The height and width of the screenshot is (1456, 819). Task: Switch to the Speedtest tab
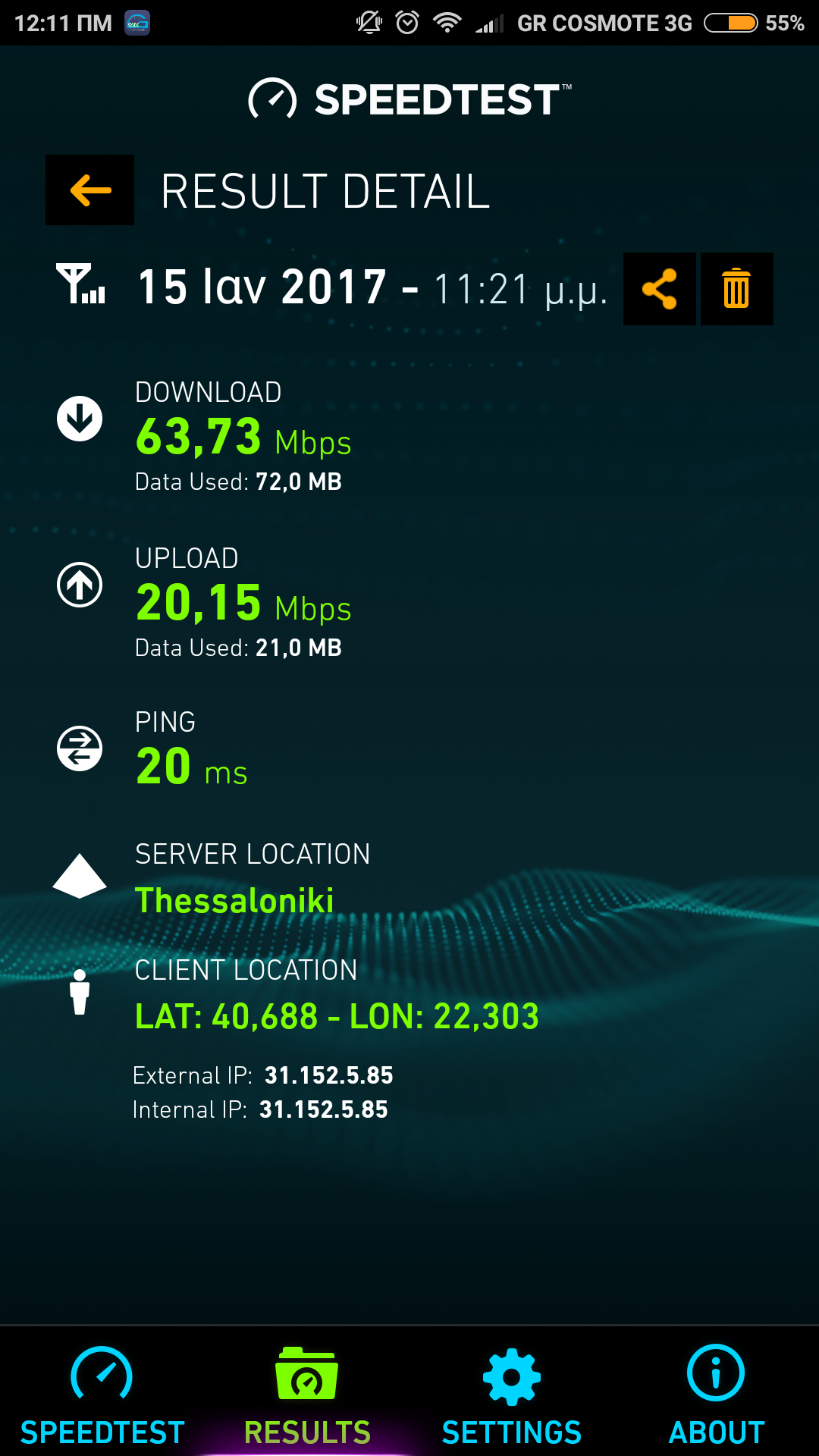[x=102, y=1395]
